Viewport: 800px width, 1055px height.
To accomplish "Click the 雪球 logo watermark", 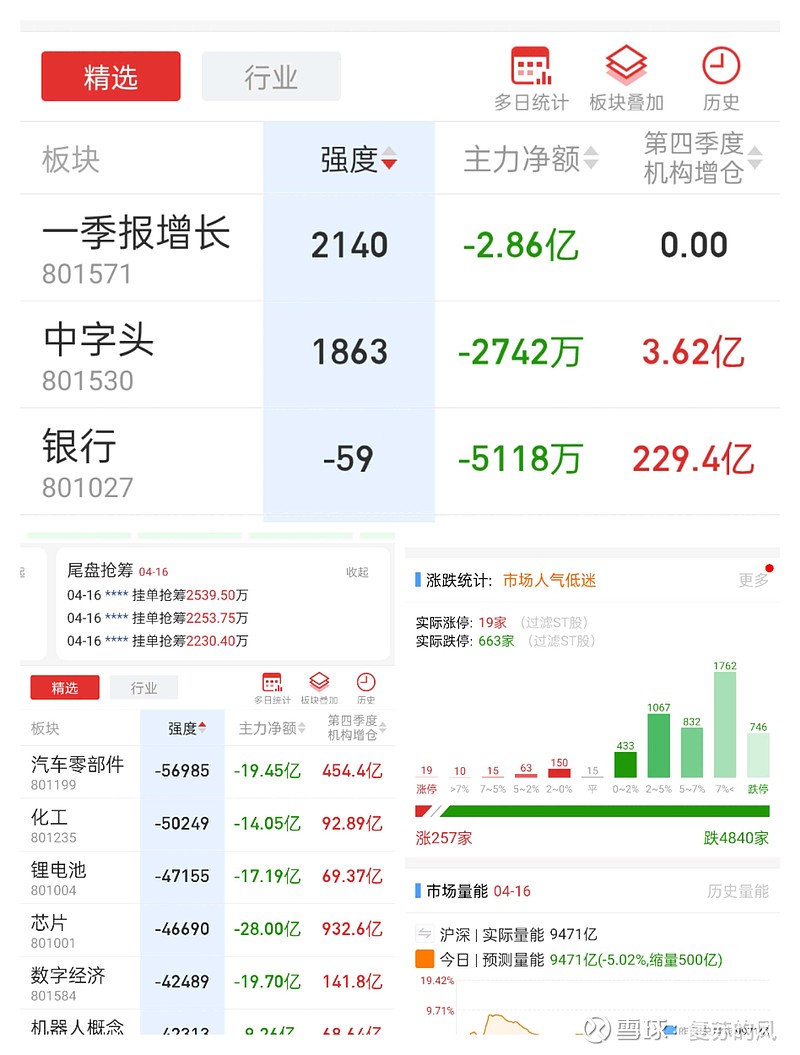I will tap(626, 1028).
